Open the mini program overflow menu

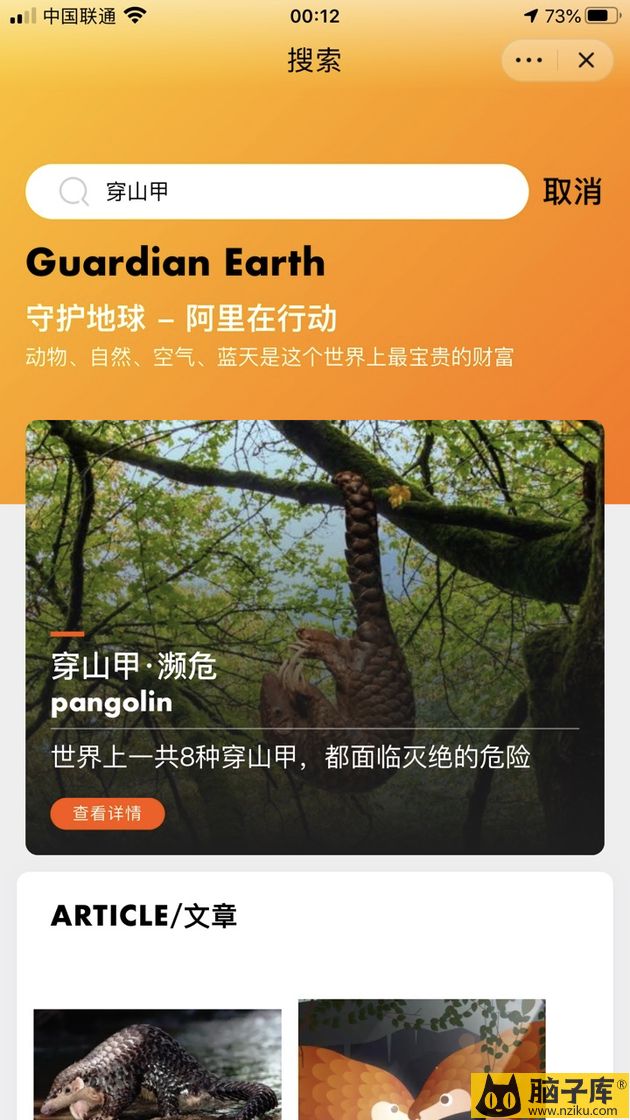click(528, 61)
